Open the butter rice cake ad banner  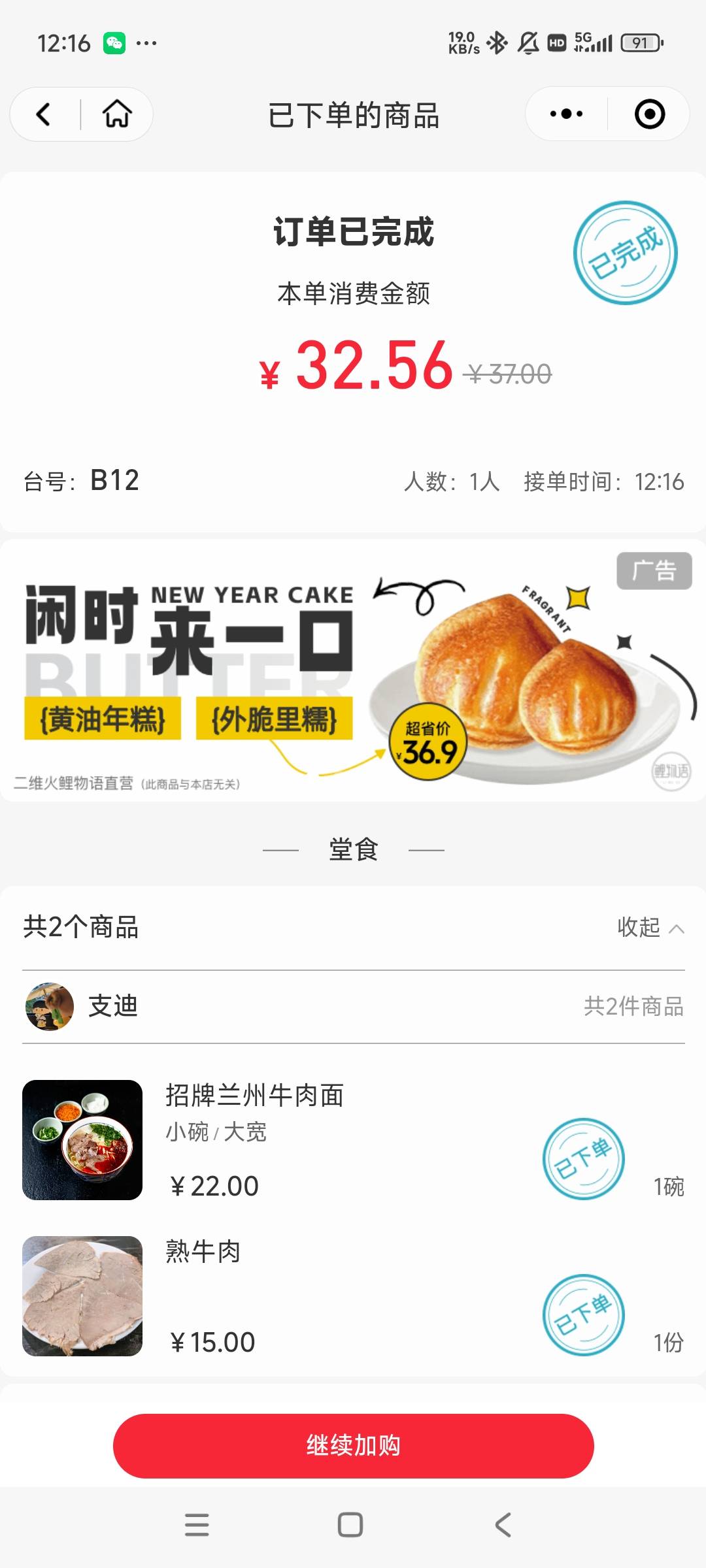coord(353,671)
